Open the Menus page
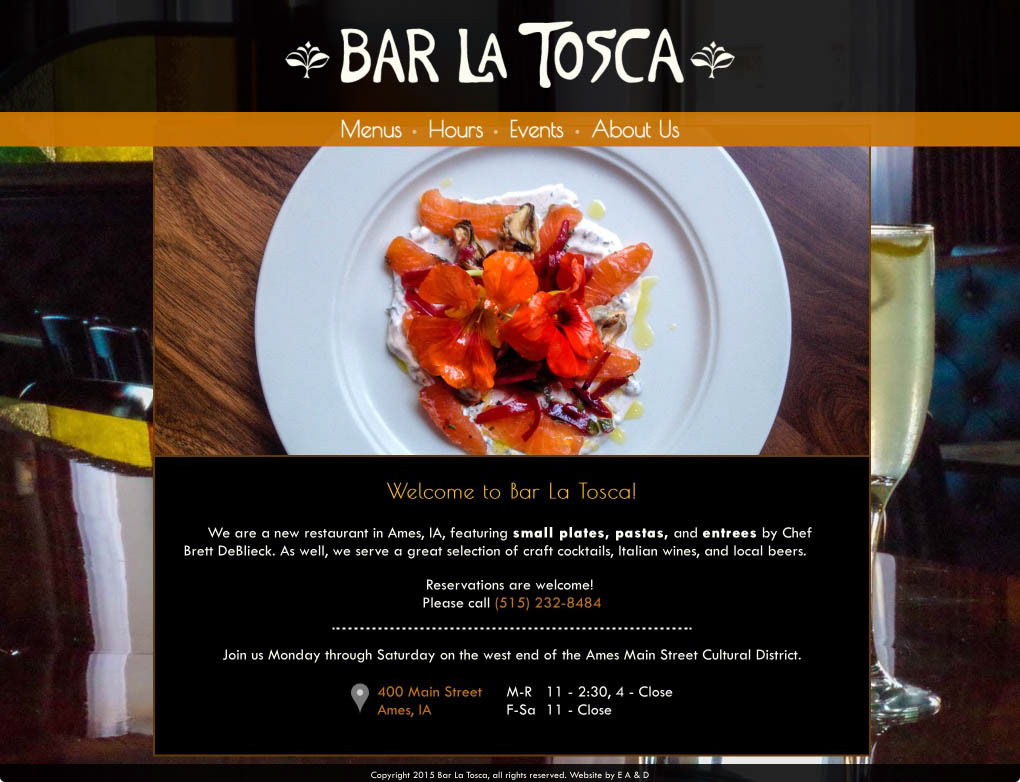 tap(371, 130)
